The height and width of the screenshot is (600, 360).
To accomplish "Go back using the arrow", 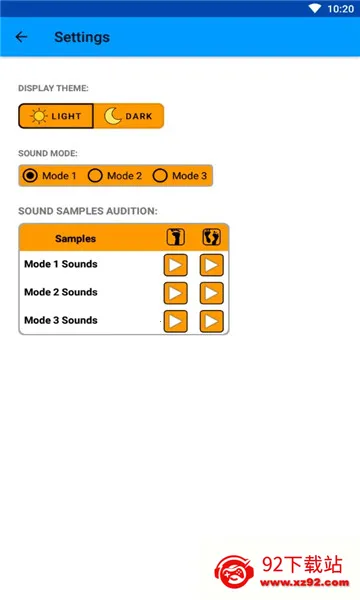I will coord(21,37).
